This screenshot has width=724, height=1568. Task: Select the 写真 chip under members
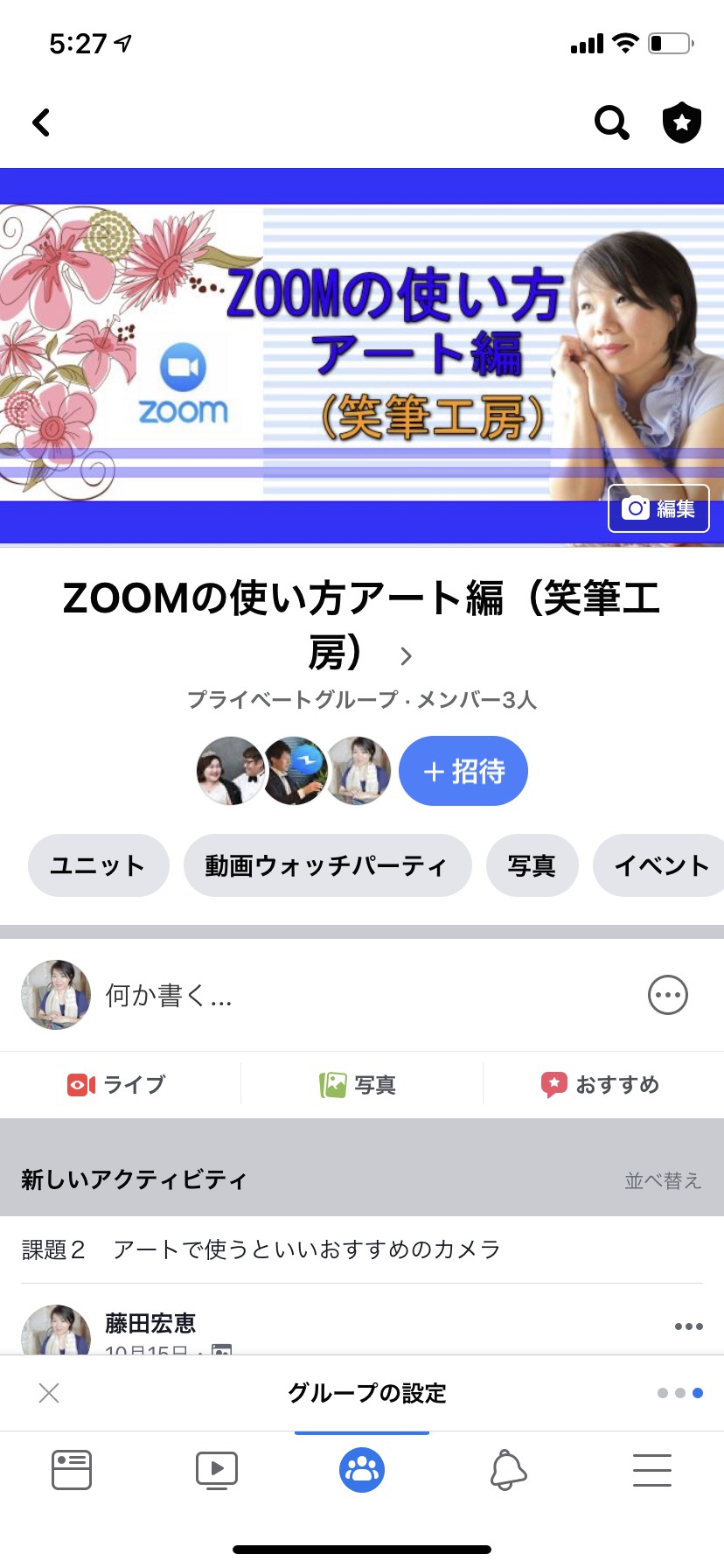[x=532, y=865]
